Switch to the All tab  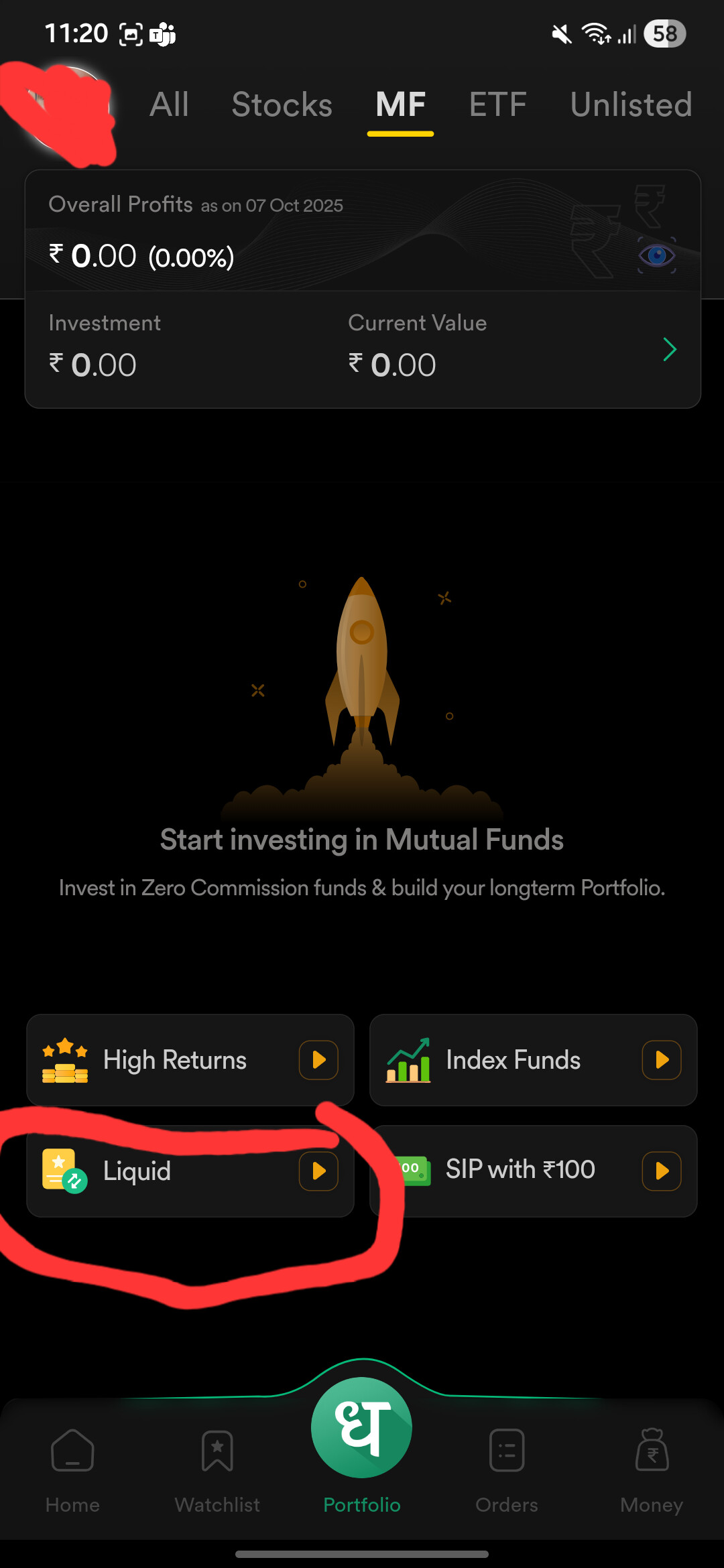(169, 105)
